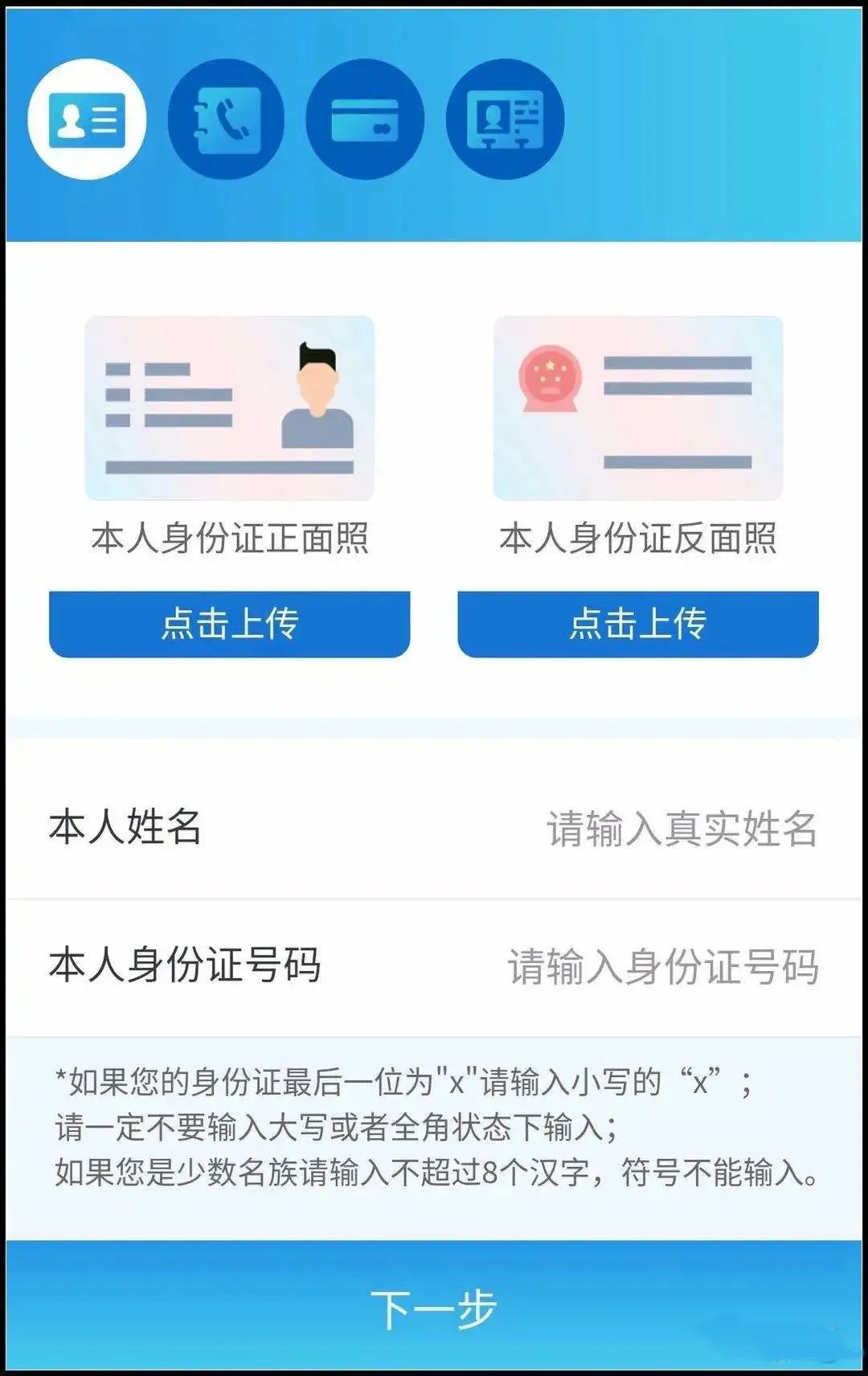Select the bank card step icon
The image size is (868, 1376).
(x=366, y=118)
